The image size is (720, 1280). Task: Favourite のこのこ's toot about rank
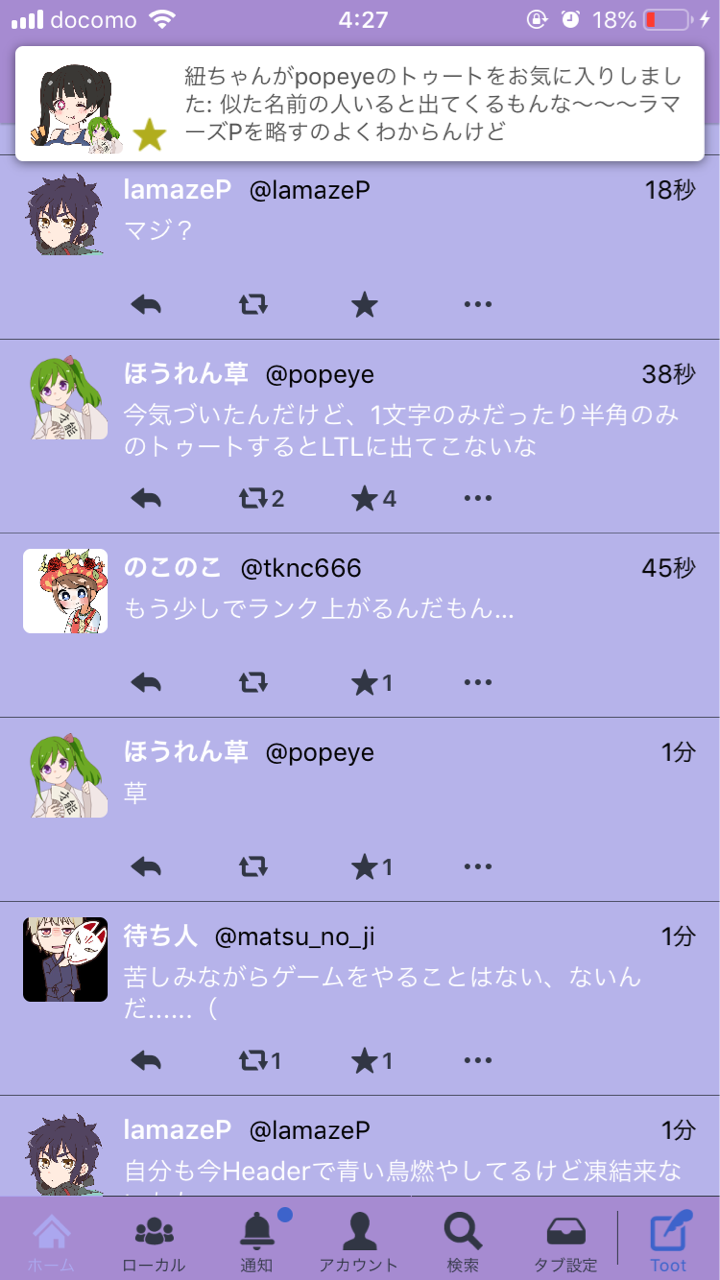(x=372, y=683)
